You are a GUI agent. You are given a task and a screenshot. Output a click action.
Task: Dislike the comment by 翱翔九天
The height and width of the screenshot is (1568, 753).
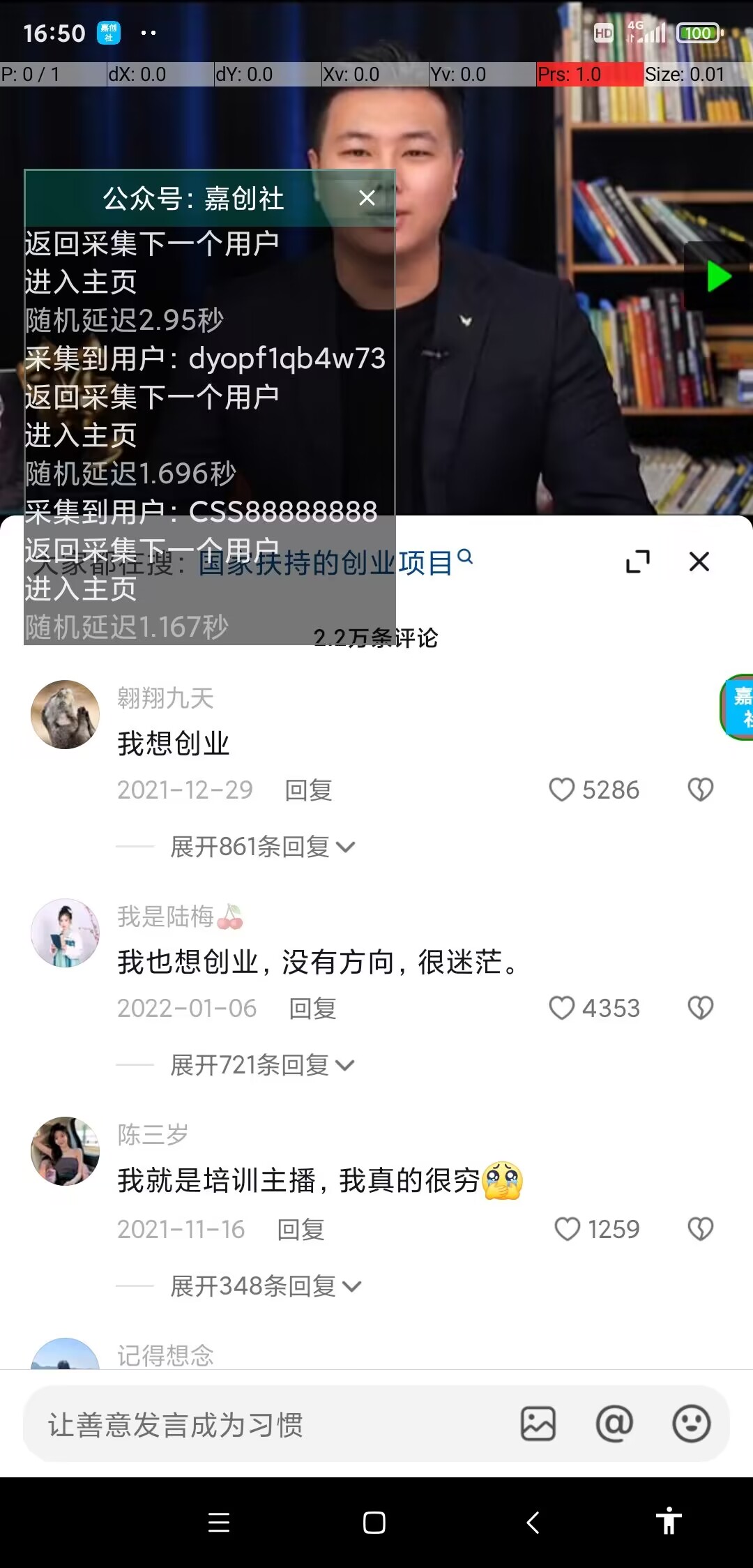[x=700, y=790]
